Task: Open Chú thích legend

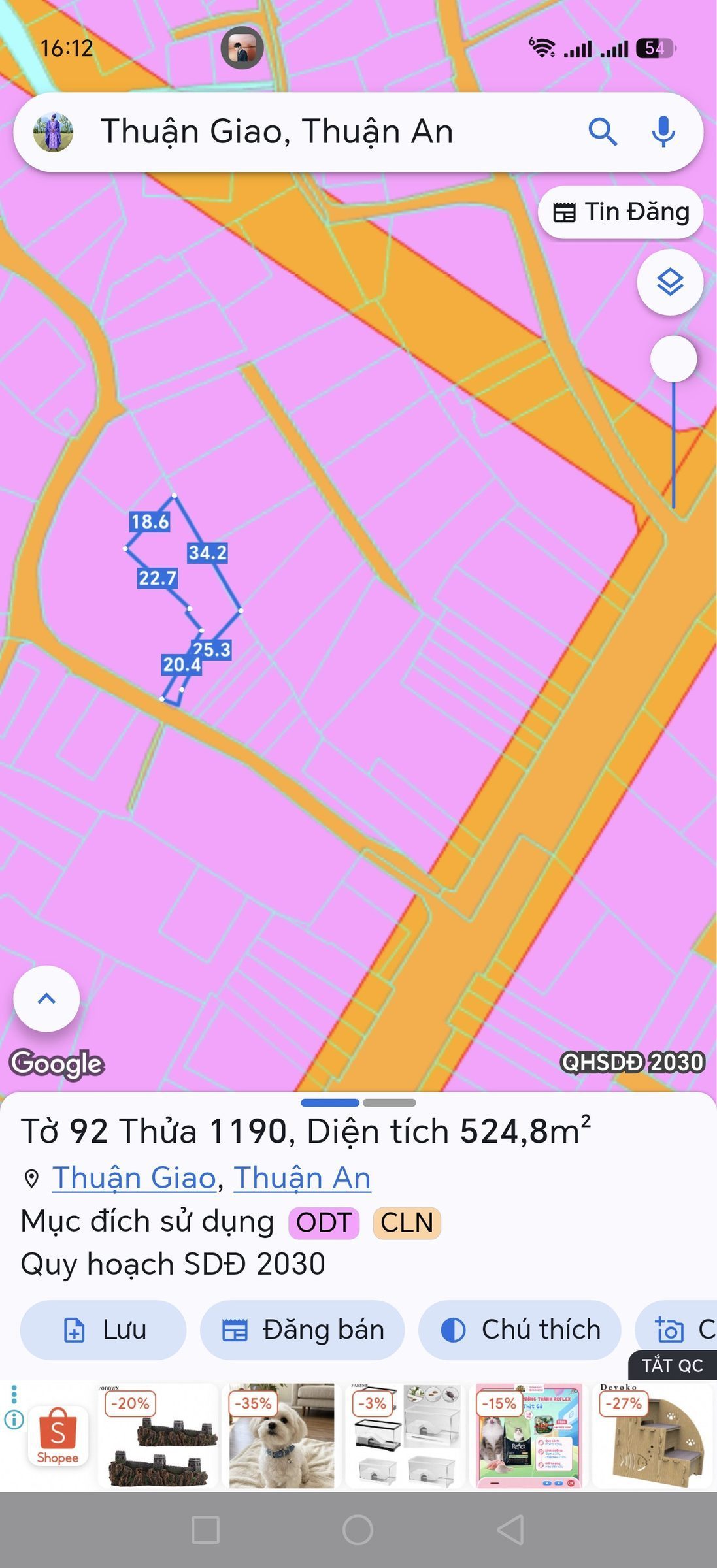Action: [x=520, y=1330]
